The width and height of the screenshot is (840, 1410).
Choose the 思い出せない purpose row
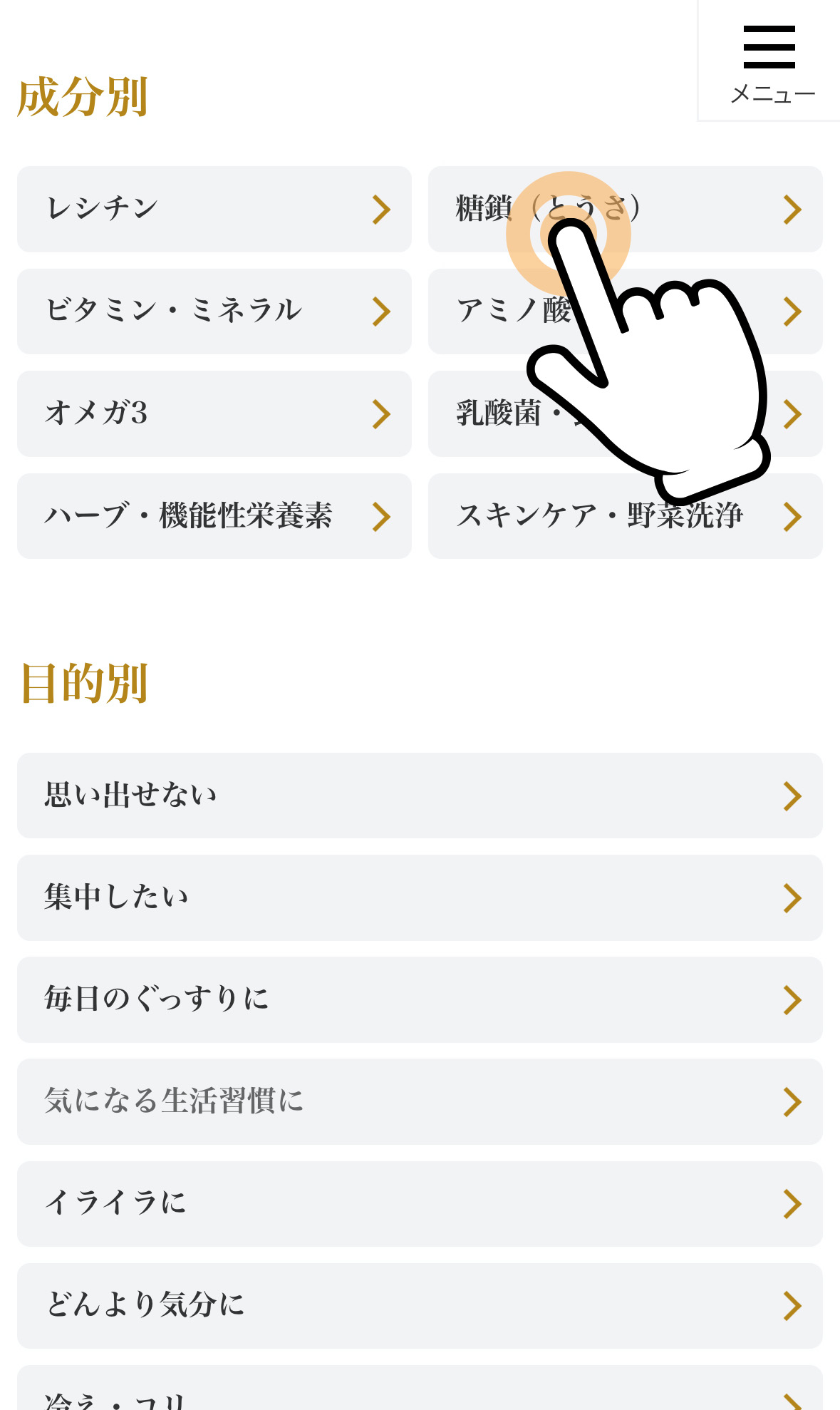tap(420, 796)
